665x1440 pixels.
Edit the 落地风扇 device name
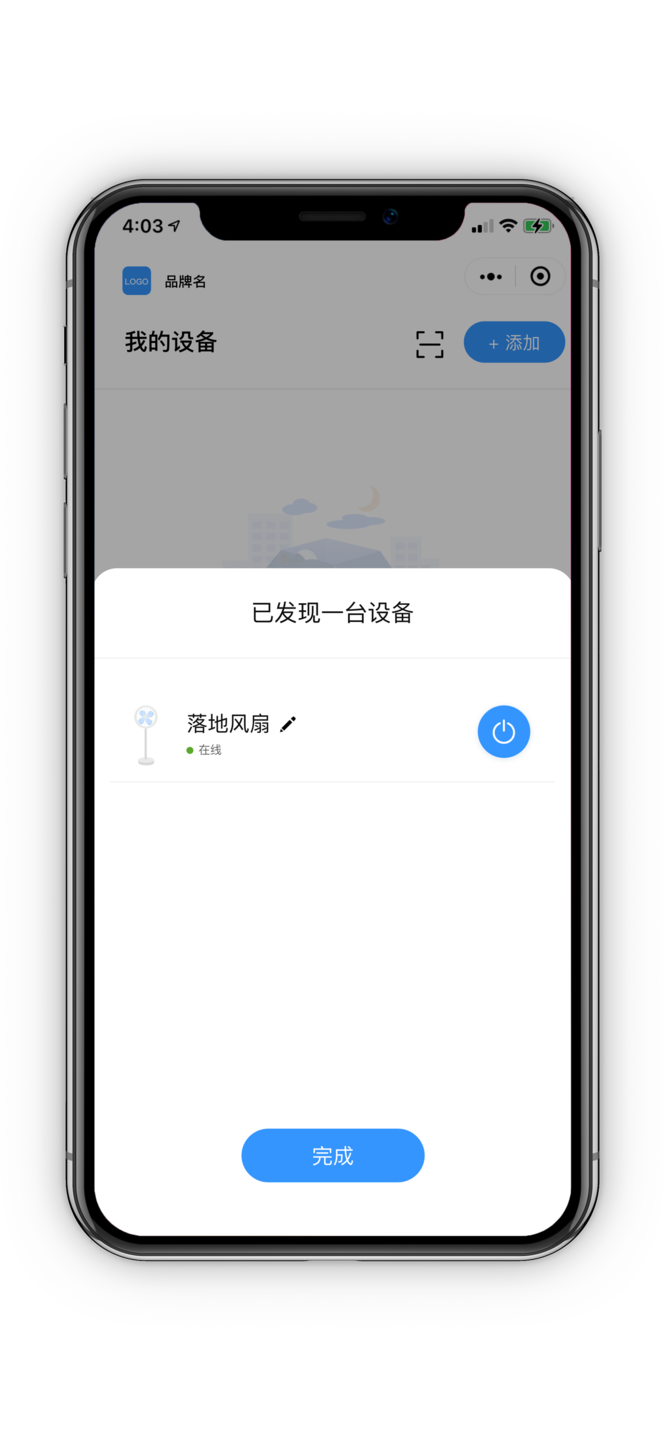tap(288, 724)
